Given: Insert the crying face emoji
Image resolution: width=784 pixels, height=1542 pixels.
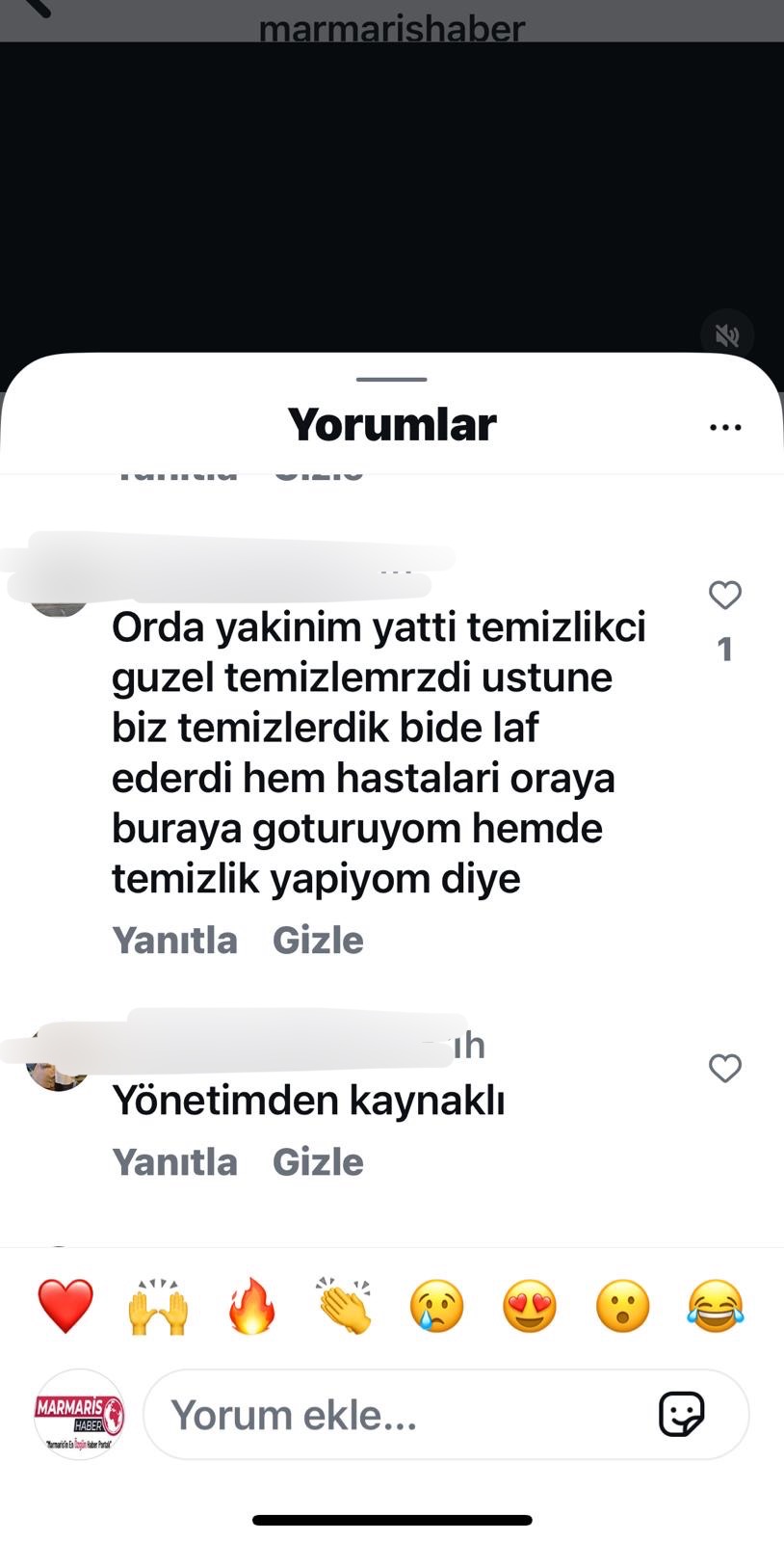Looking at the screenshot, I should point(437,1307).
